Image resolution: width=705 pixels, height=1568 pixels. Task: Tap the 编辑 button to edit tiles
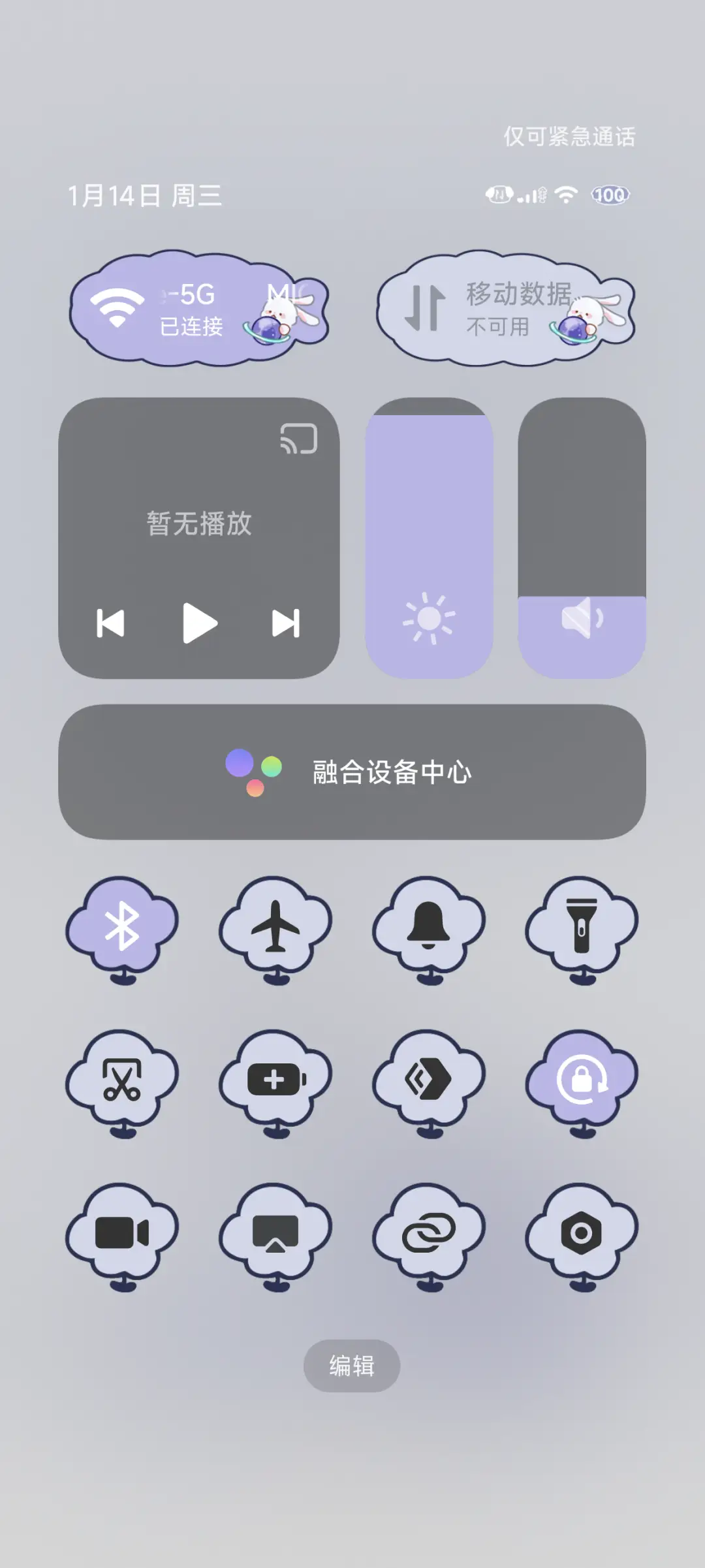[351, 1364]
